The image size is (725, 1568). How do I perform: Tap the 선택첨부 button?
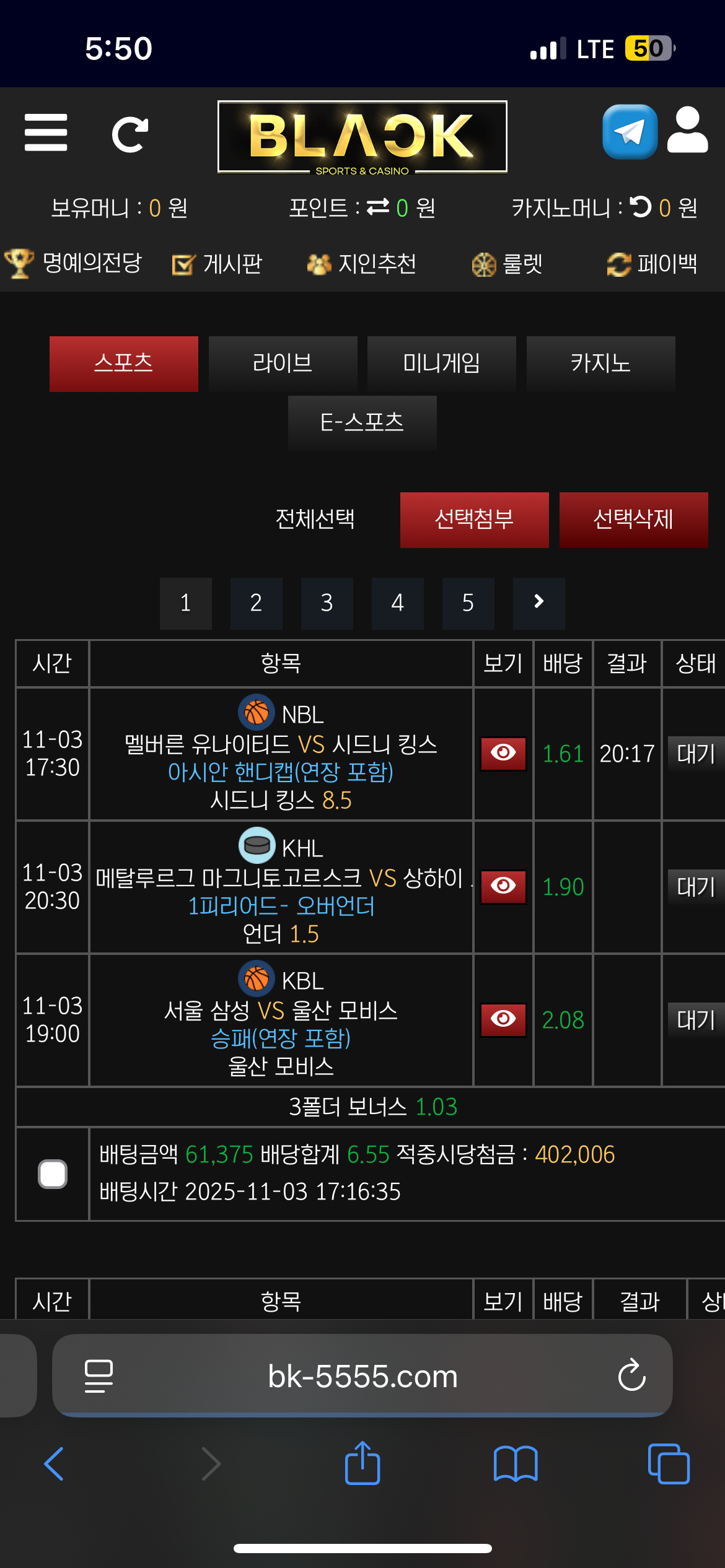click(474, 520)
